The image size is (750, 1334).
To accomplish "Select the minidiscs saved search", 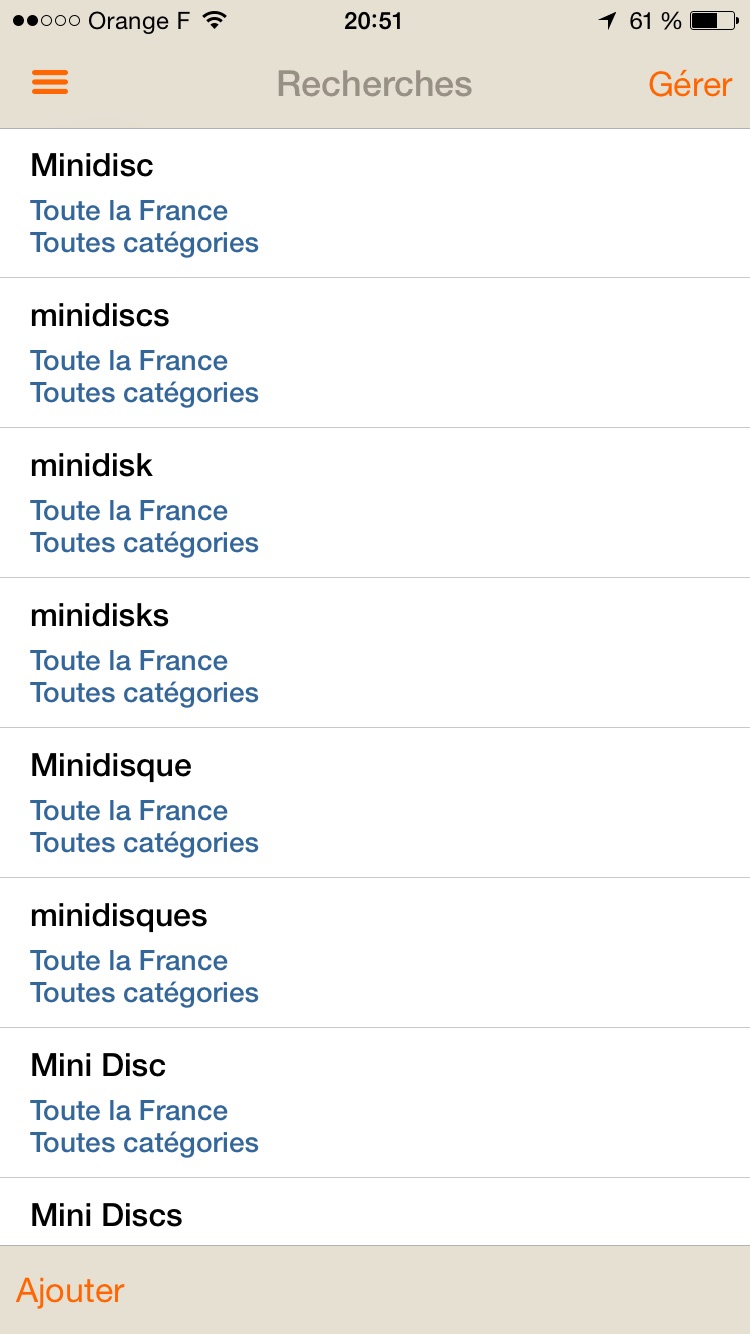I will [375, 353].
